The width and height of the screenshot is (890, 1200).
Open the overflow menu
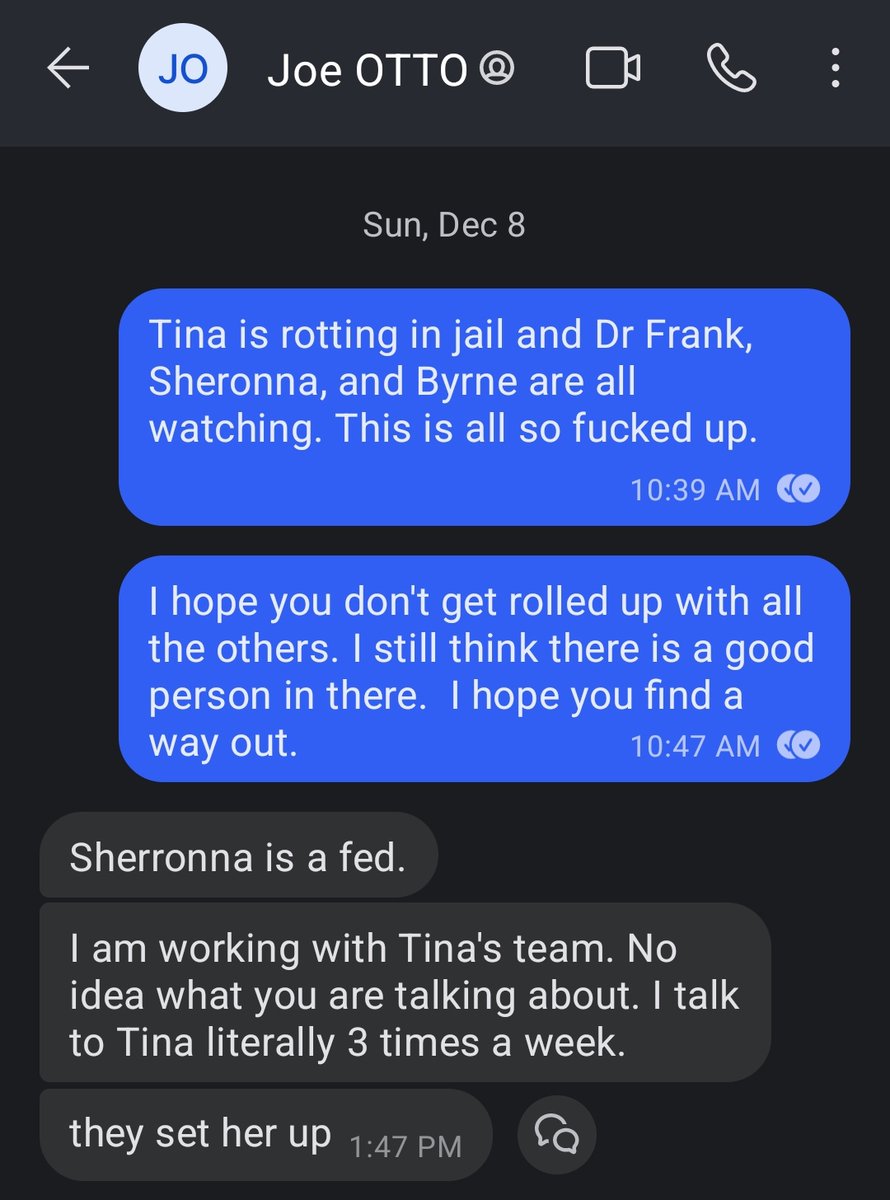(x=834, y=69)
